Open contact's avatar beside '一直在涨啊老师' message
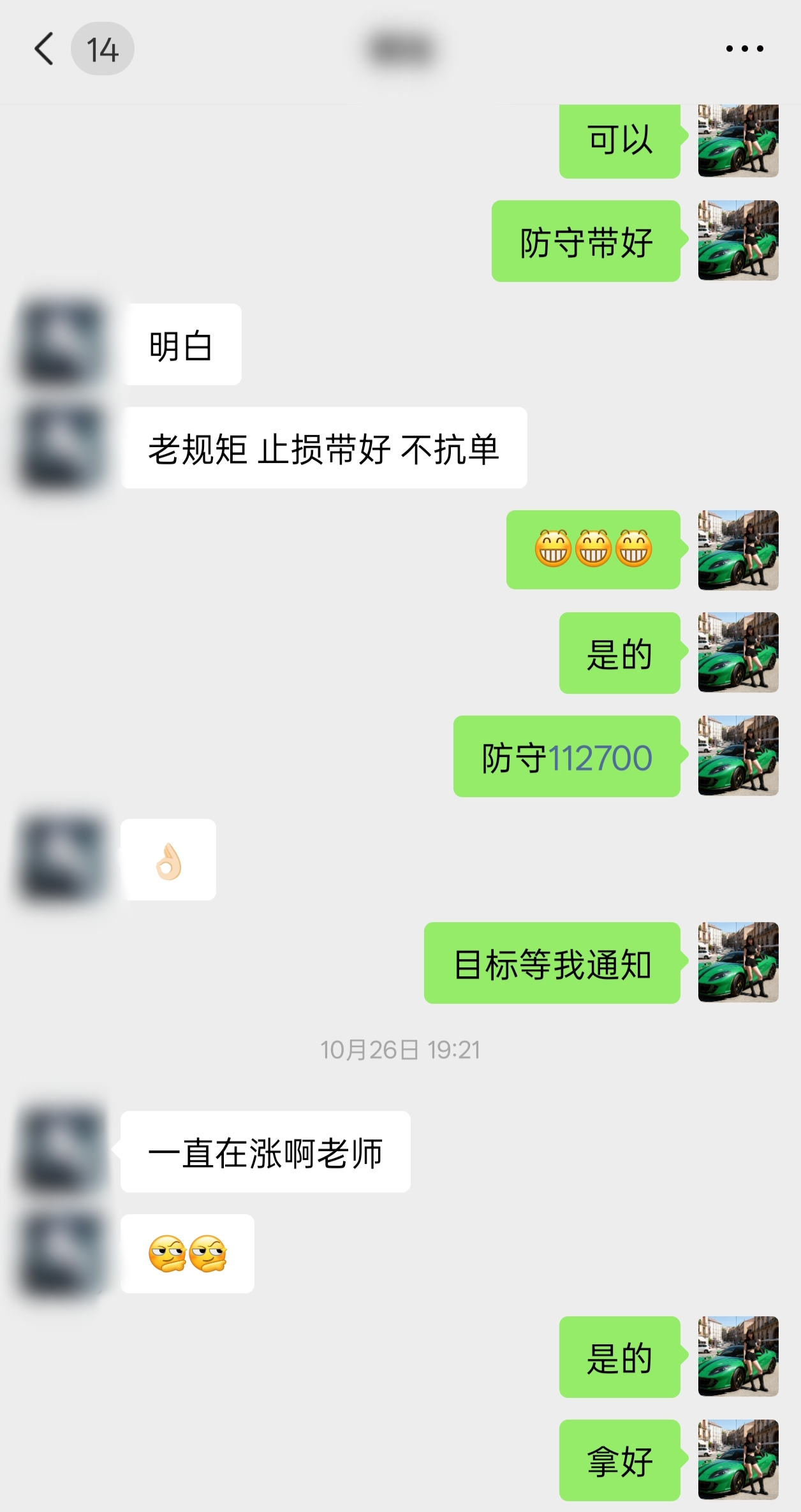The image size is (801, 1512). pyautogui.click(x=62, y=1151)
